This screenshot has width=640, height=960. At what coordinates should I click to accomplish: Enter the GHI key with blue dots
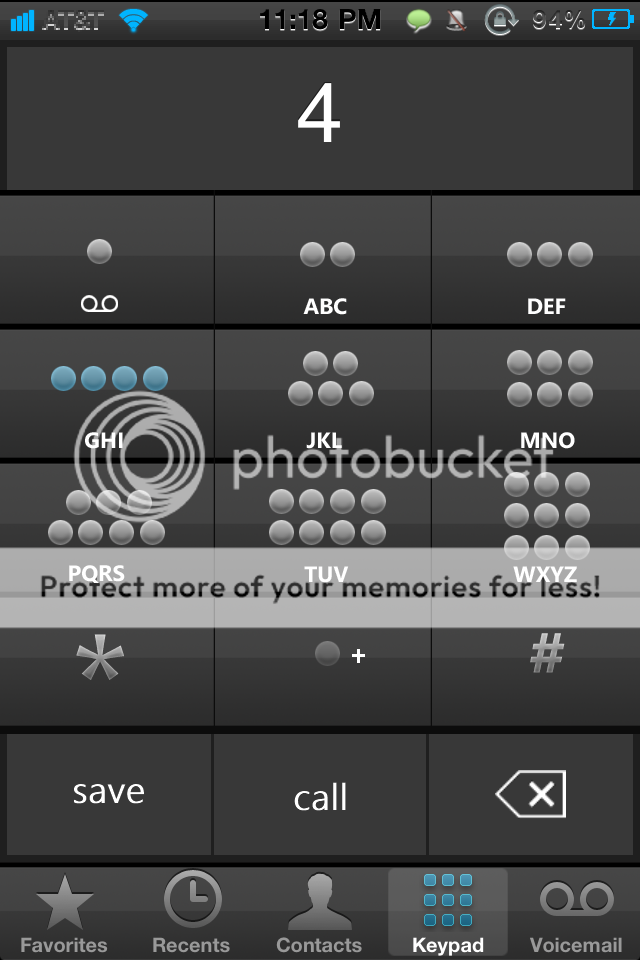pos(106,395)
